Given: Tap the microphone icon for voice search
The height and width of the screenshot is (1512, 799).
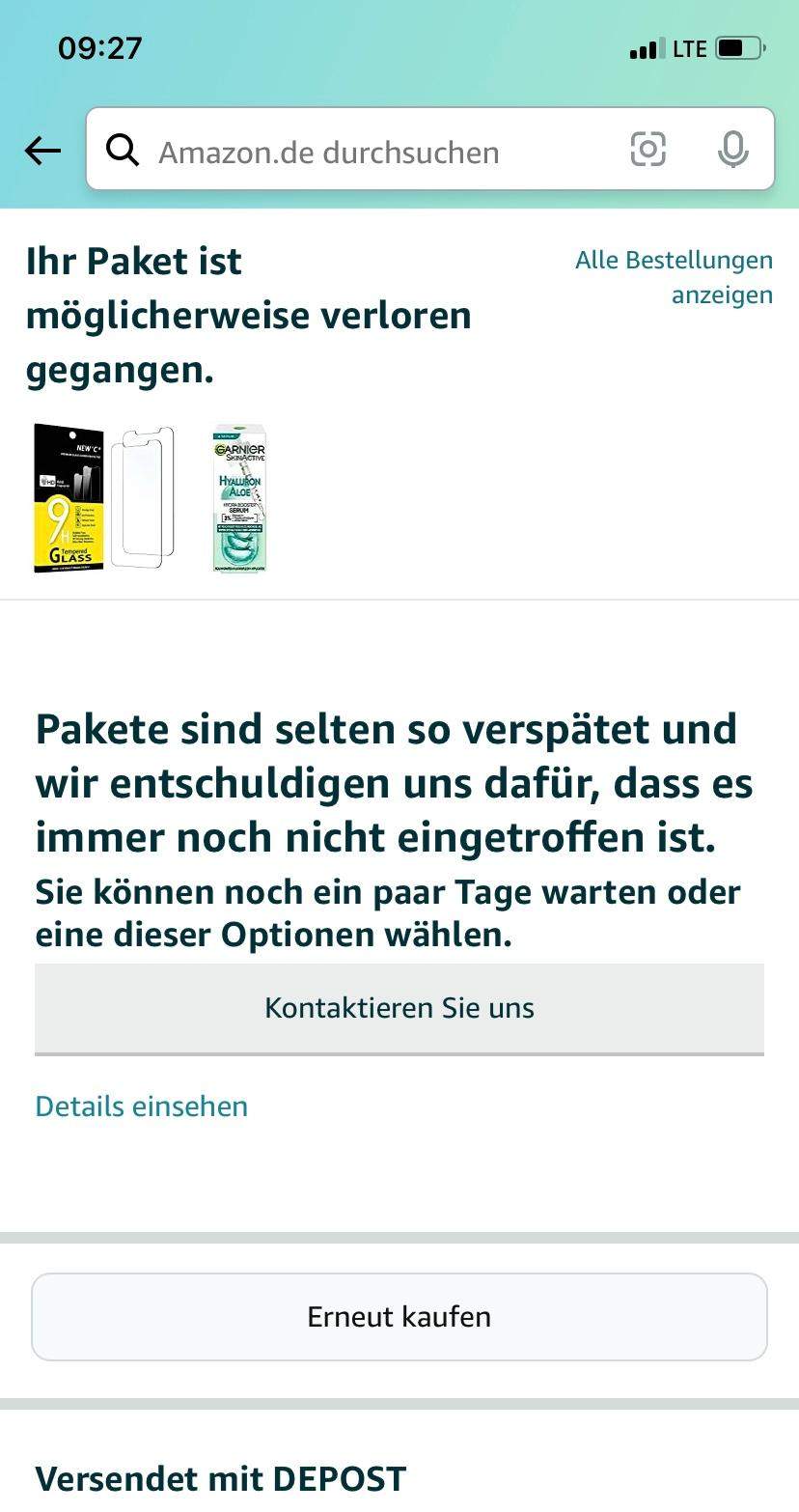Looking at the screenshot, I should pos(734,150).
